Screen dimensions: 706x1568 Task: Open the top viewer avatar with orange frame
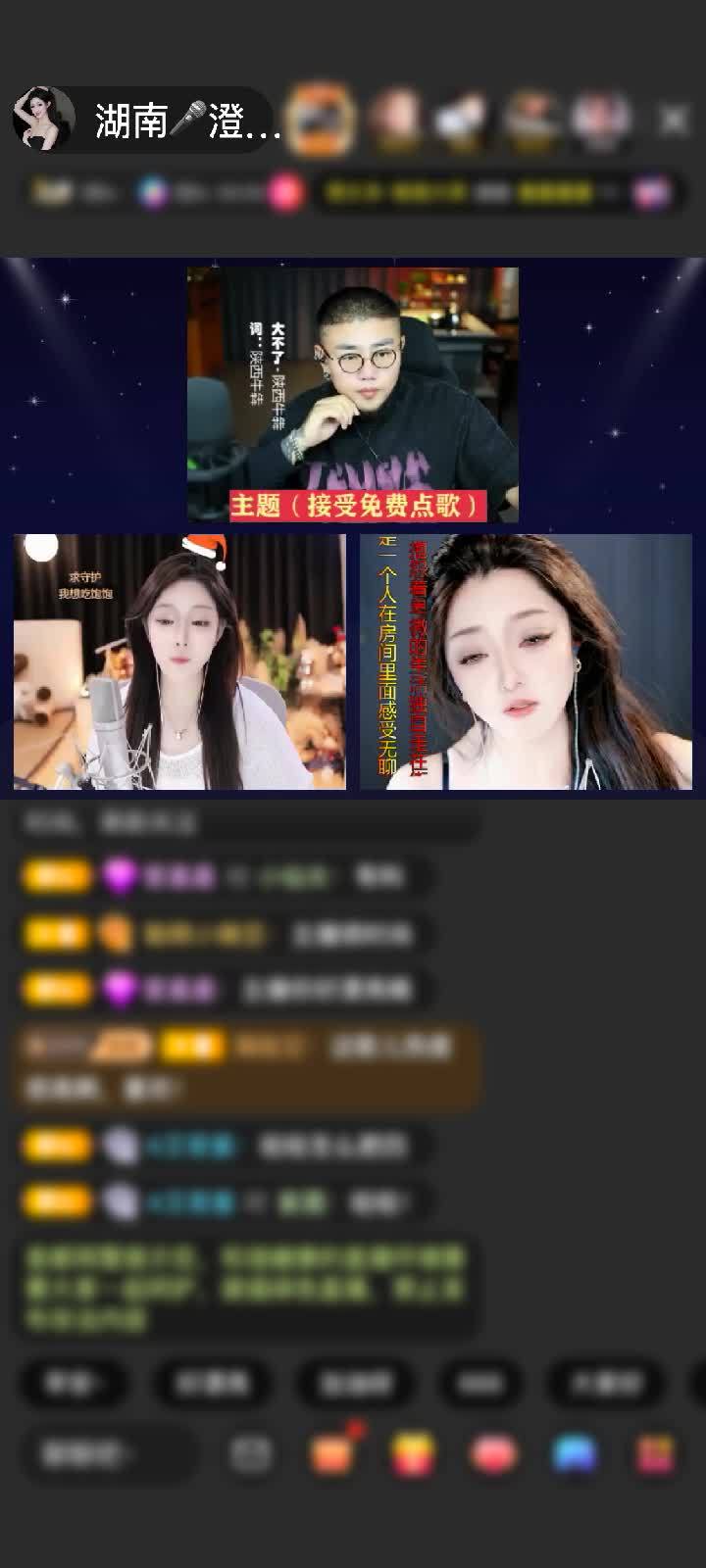coord(323,120)
